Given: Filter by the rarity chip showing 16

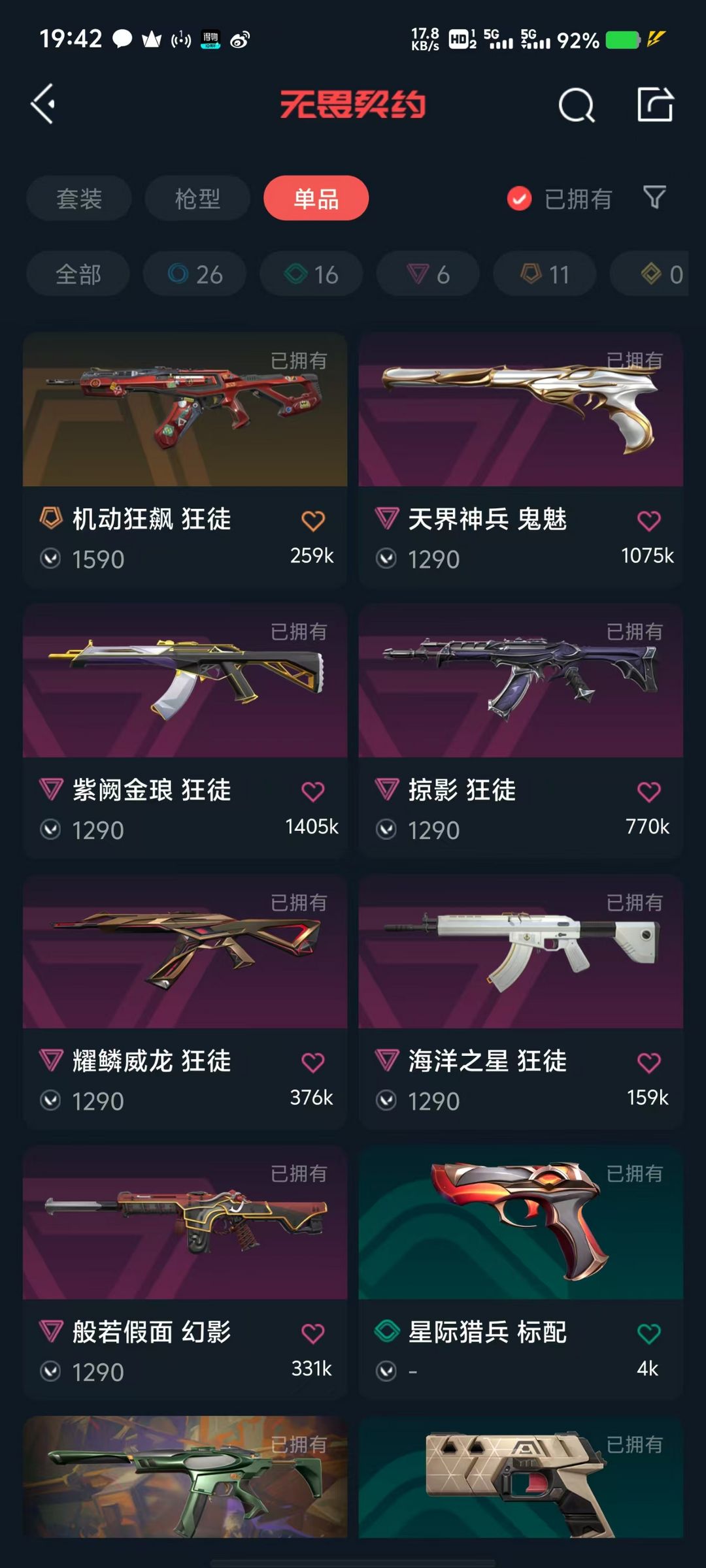Looking at the screenshot, I should [311, 274].
